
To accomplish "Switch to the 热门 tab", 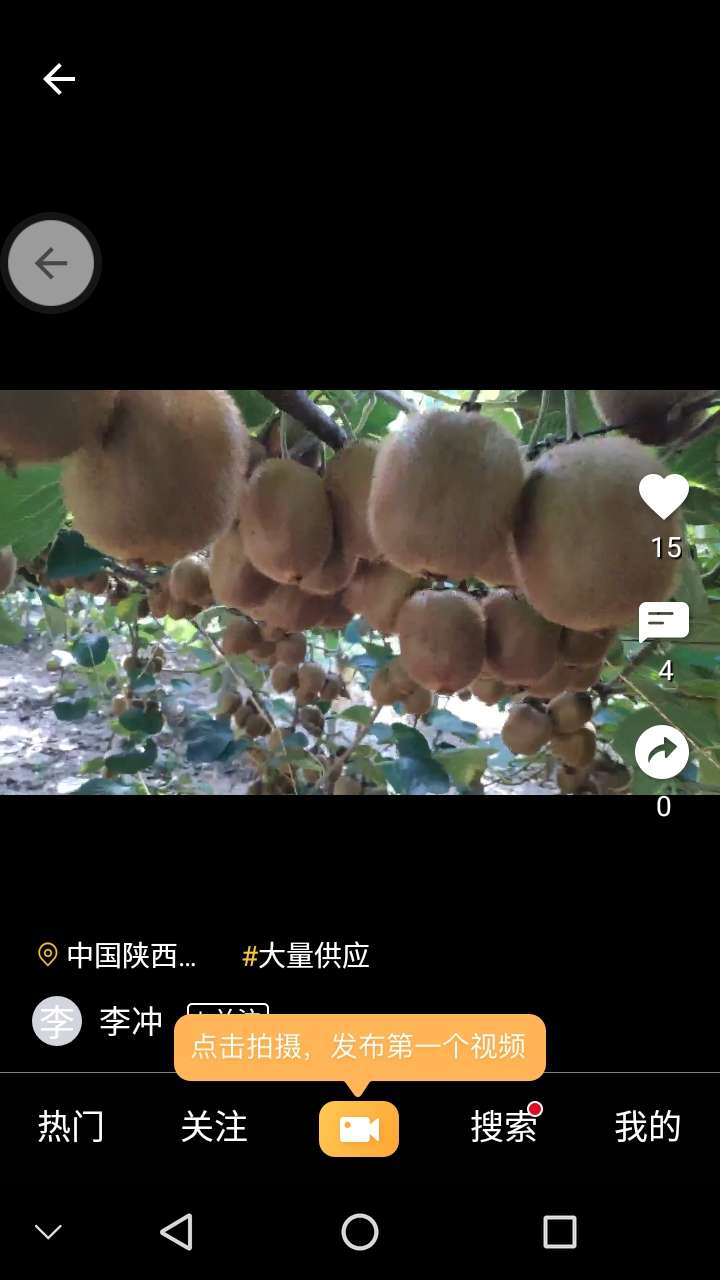I will [x=71, y=1127].
